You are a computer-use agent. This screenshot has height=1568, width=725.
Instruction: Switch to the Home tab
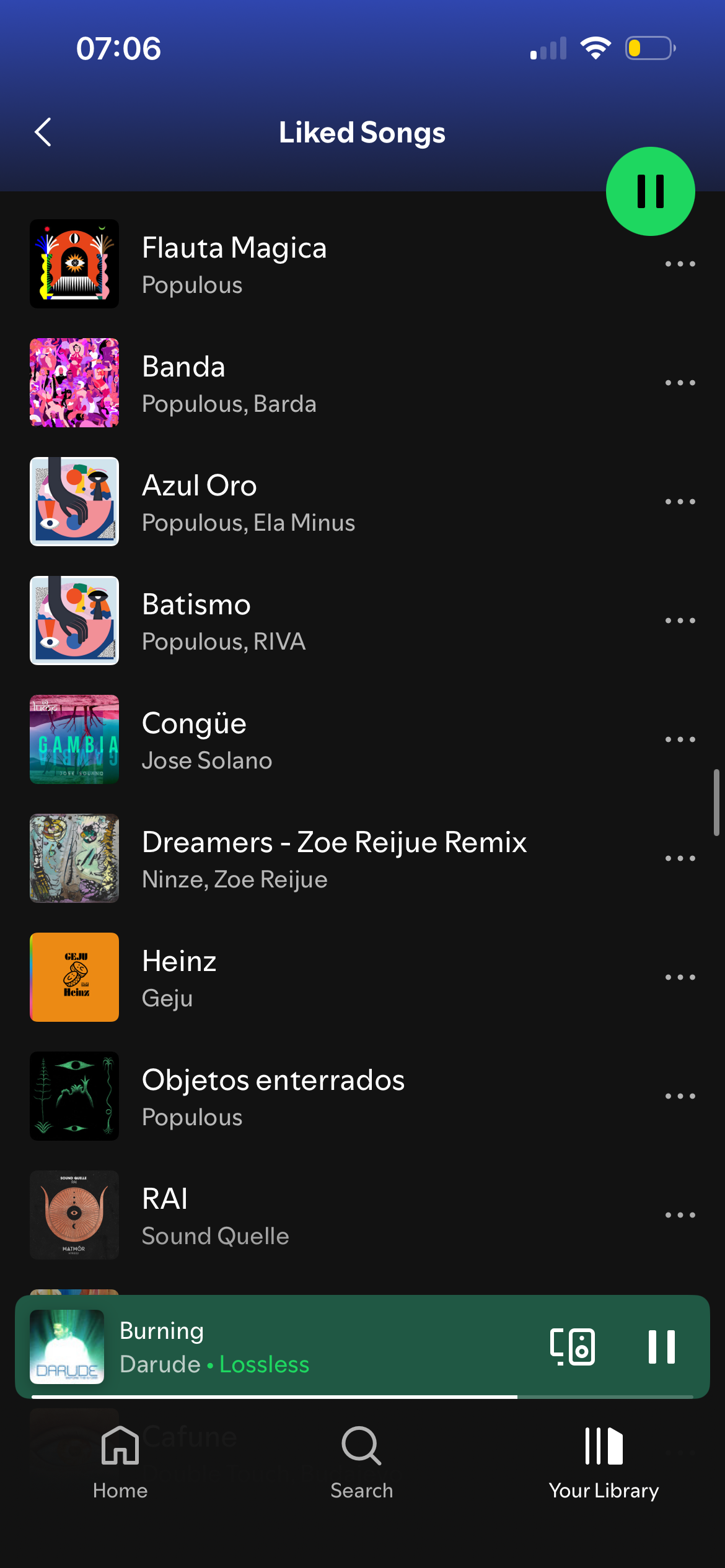pos(120,1463)
